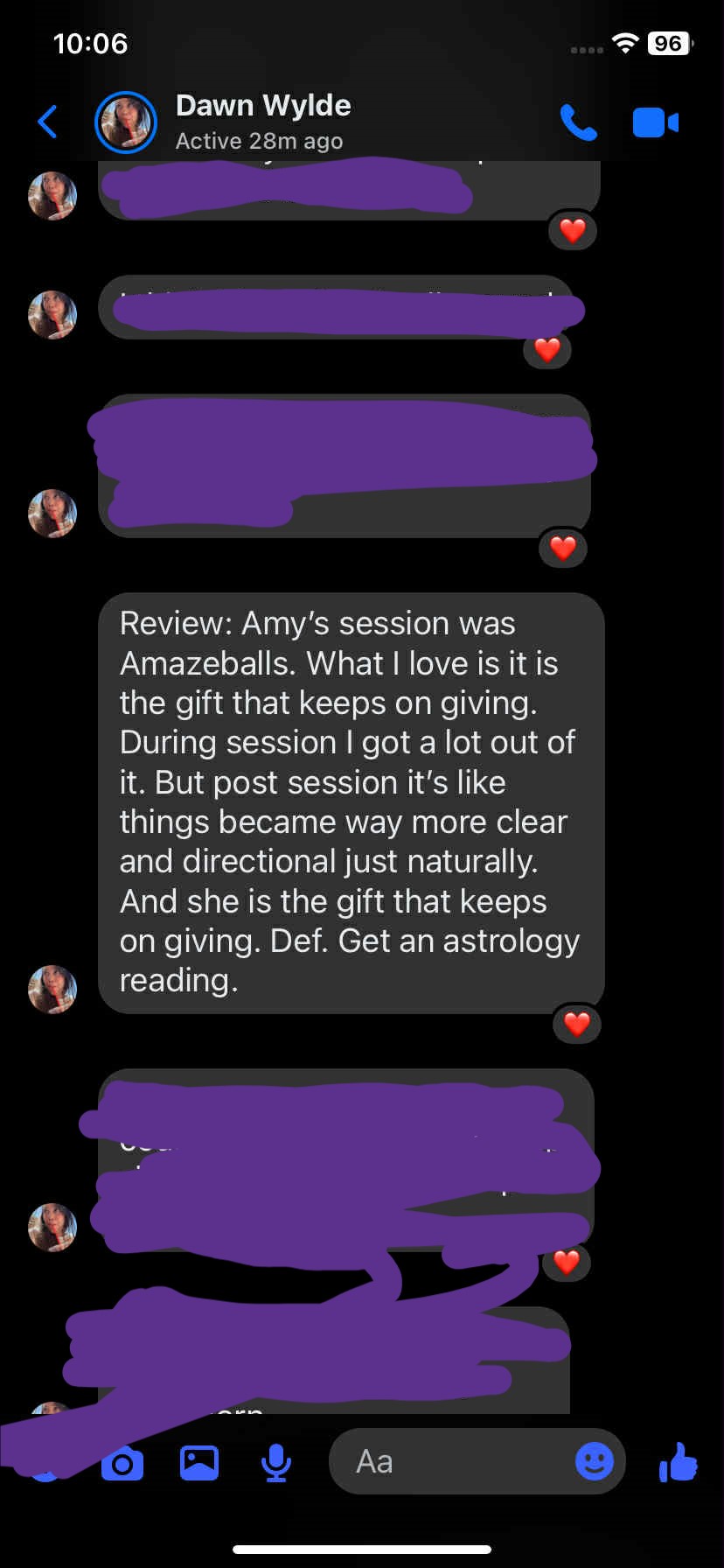Open Dawn Wylde's profile from the header
The width and height of the screenshot is (724, 1568).
262,121
